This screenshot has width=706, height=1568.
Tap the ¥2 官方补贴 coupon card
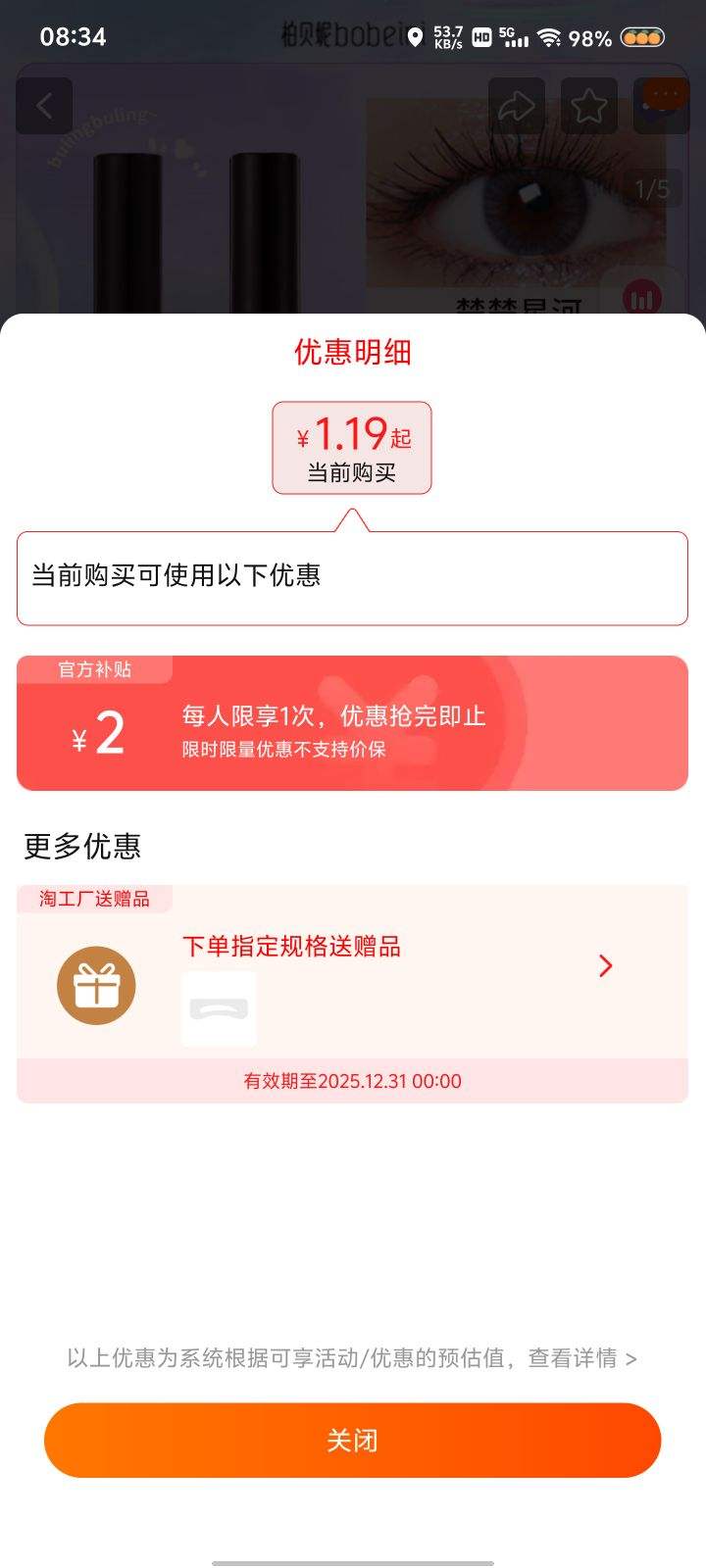tap(352, 723)
